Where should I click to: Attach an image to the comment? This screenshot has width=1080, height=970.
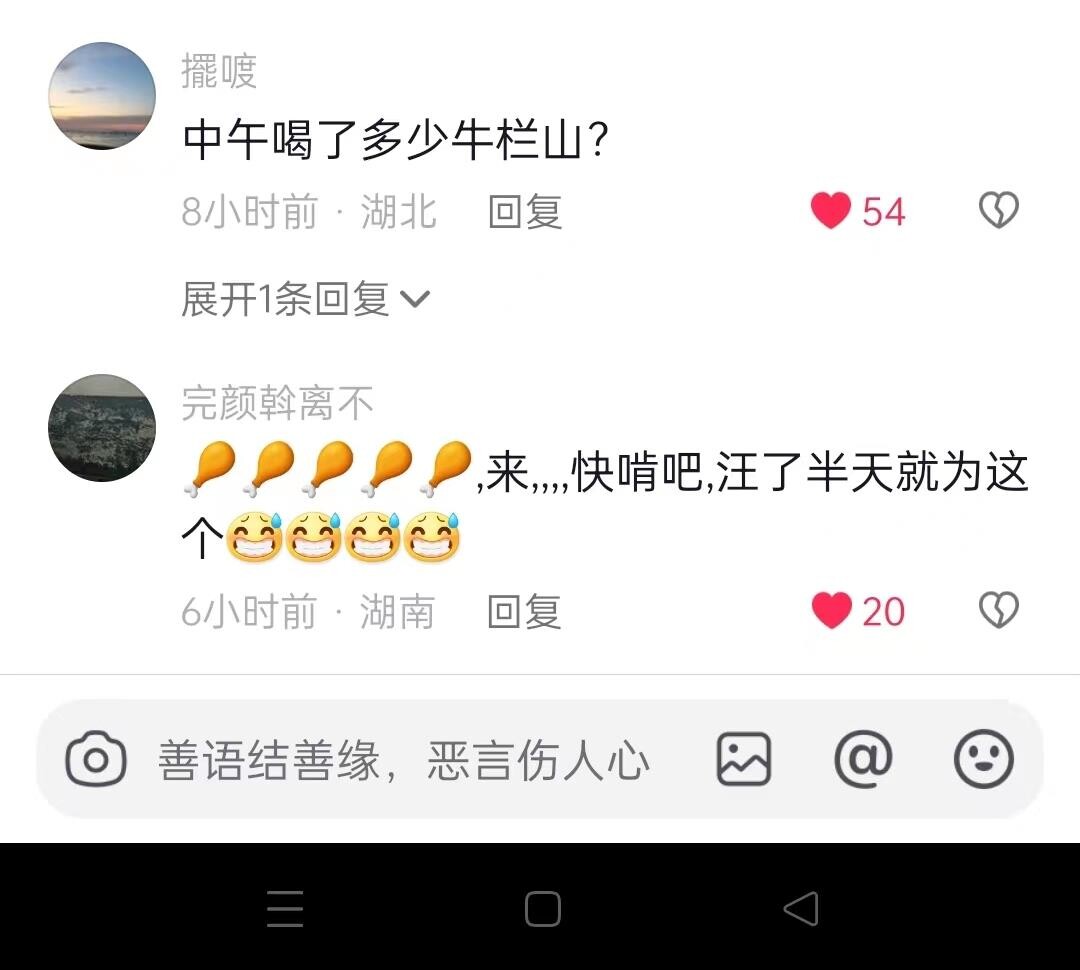pos(744,759)
